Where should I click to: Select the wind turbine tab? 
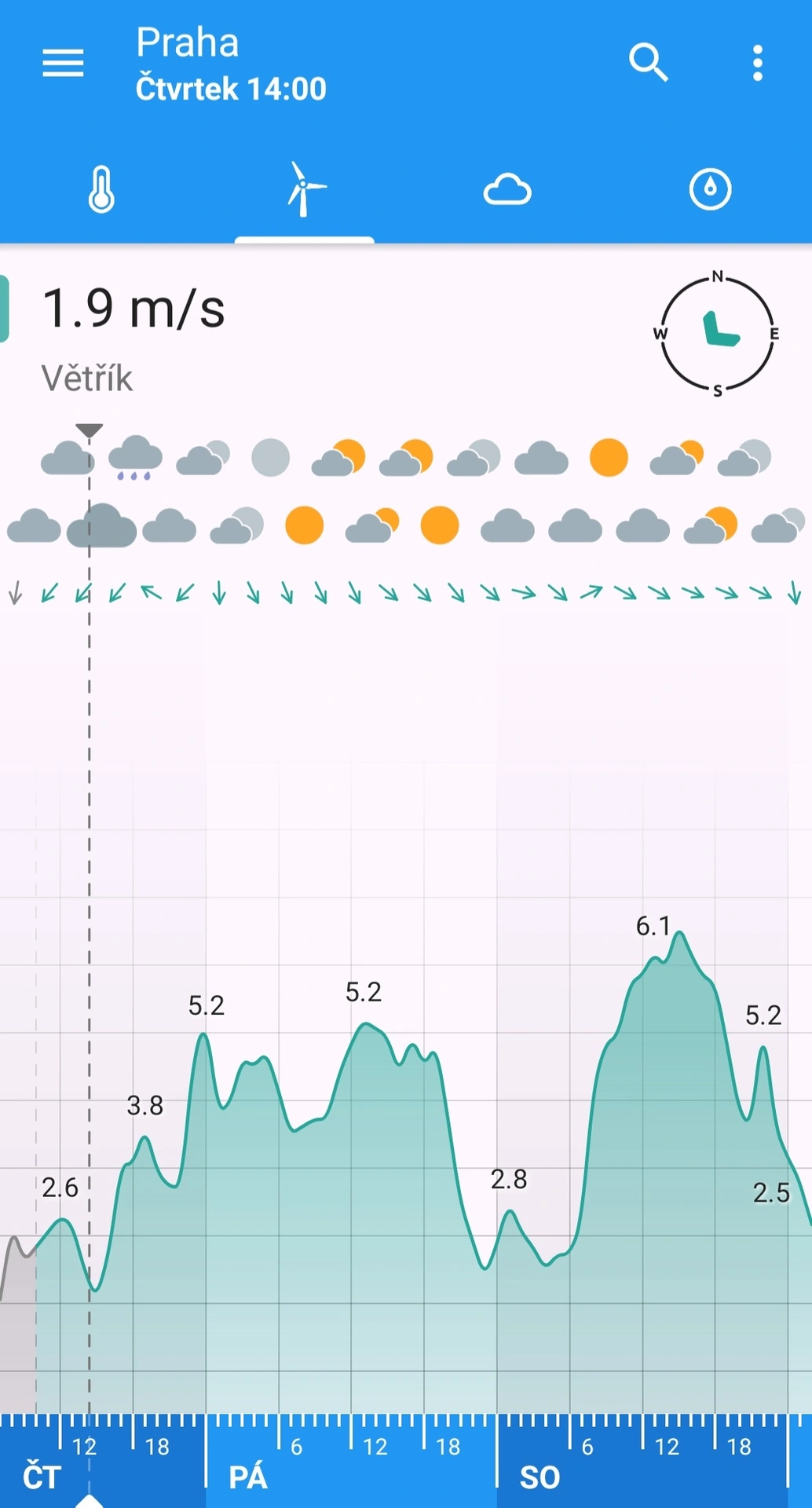click(x=304, y=190)
